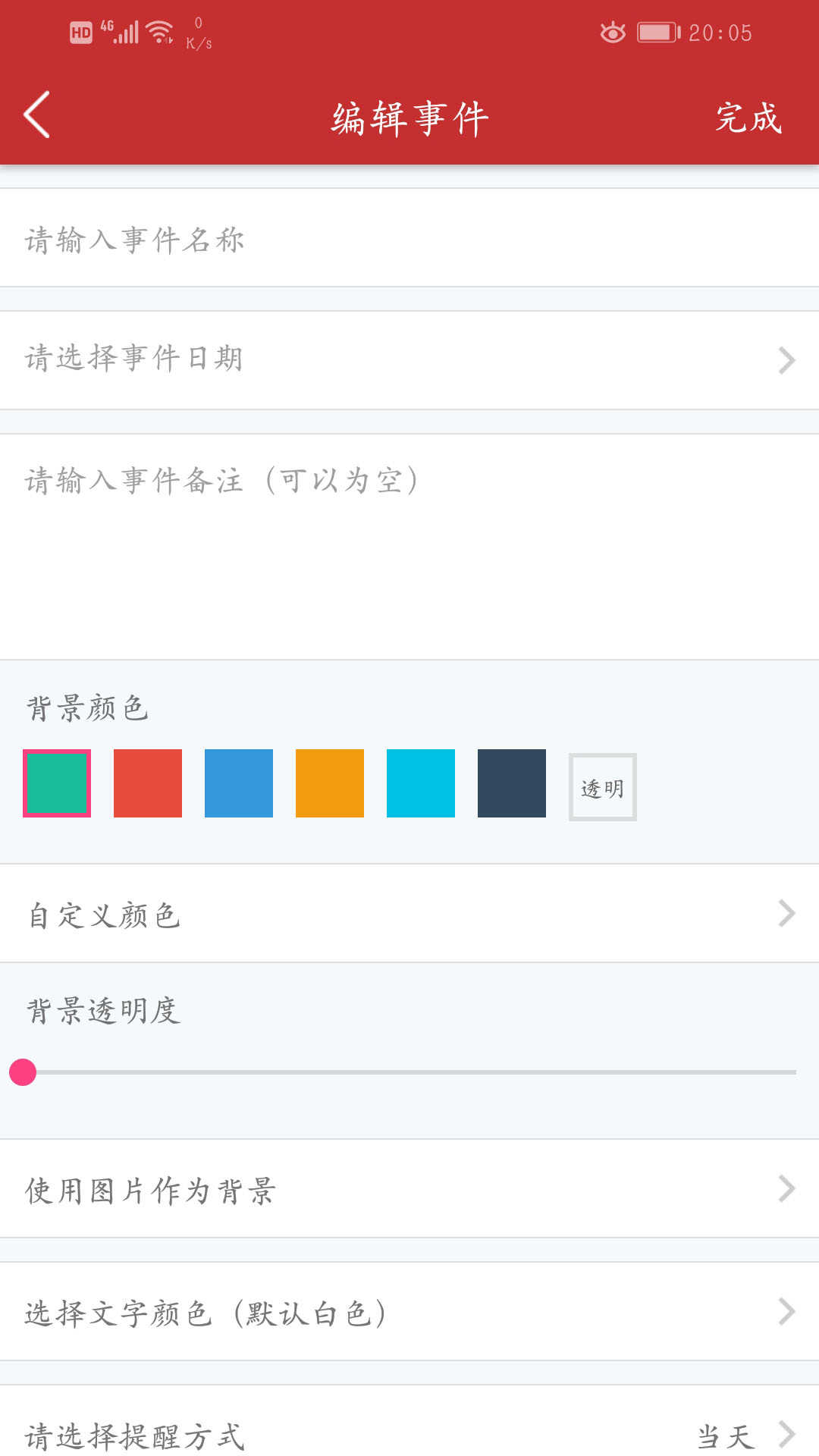Select the dark navy background color
Viewport: 819px width, 1456px height.
click(511, 784)
